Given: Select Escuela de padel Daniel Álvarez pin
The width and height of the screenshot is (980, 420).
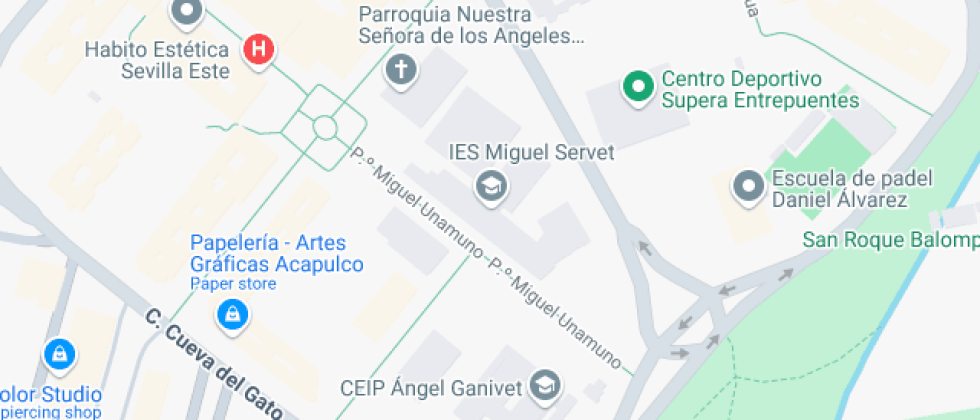Looking at the screenshot, I should tap(748, 186).
